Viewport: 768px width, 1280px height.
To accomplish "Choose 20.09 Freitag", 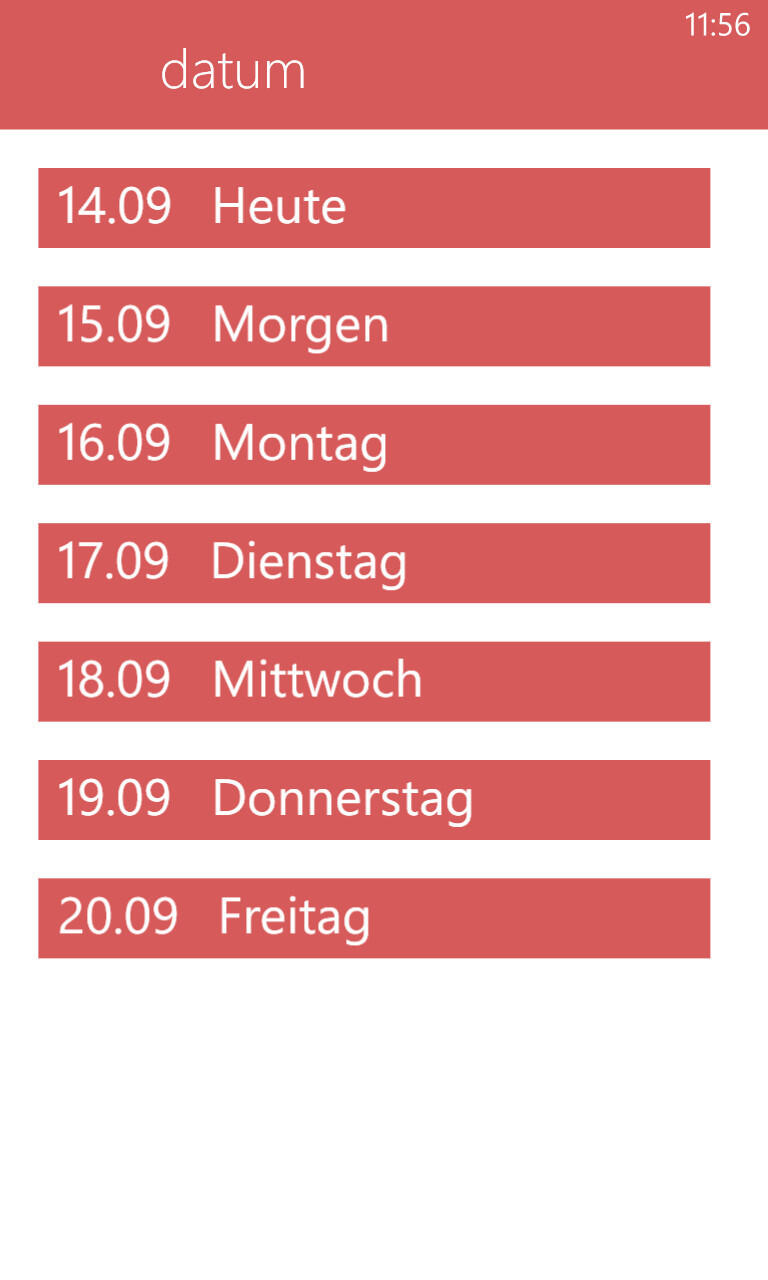I will tap(374, 918).
